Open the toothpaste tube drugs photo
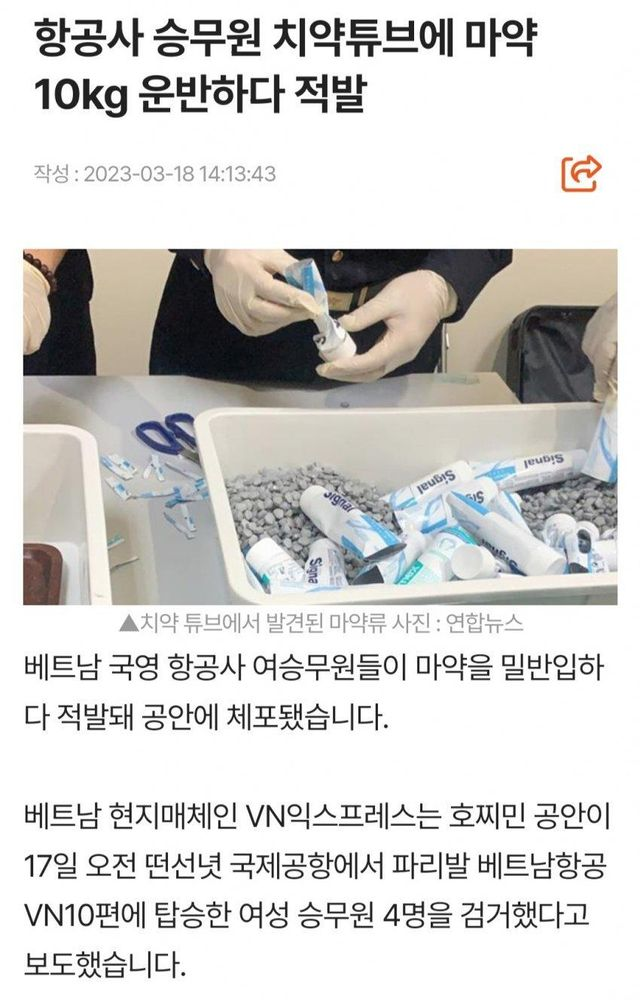The image size is (640, 1007). (320, 426)
